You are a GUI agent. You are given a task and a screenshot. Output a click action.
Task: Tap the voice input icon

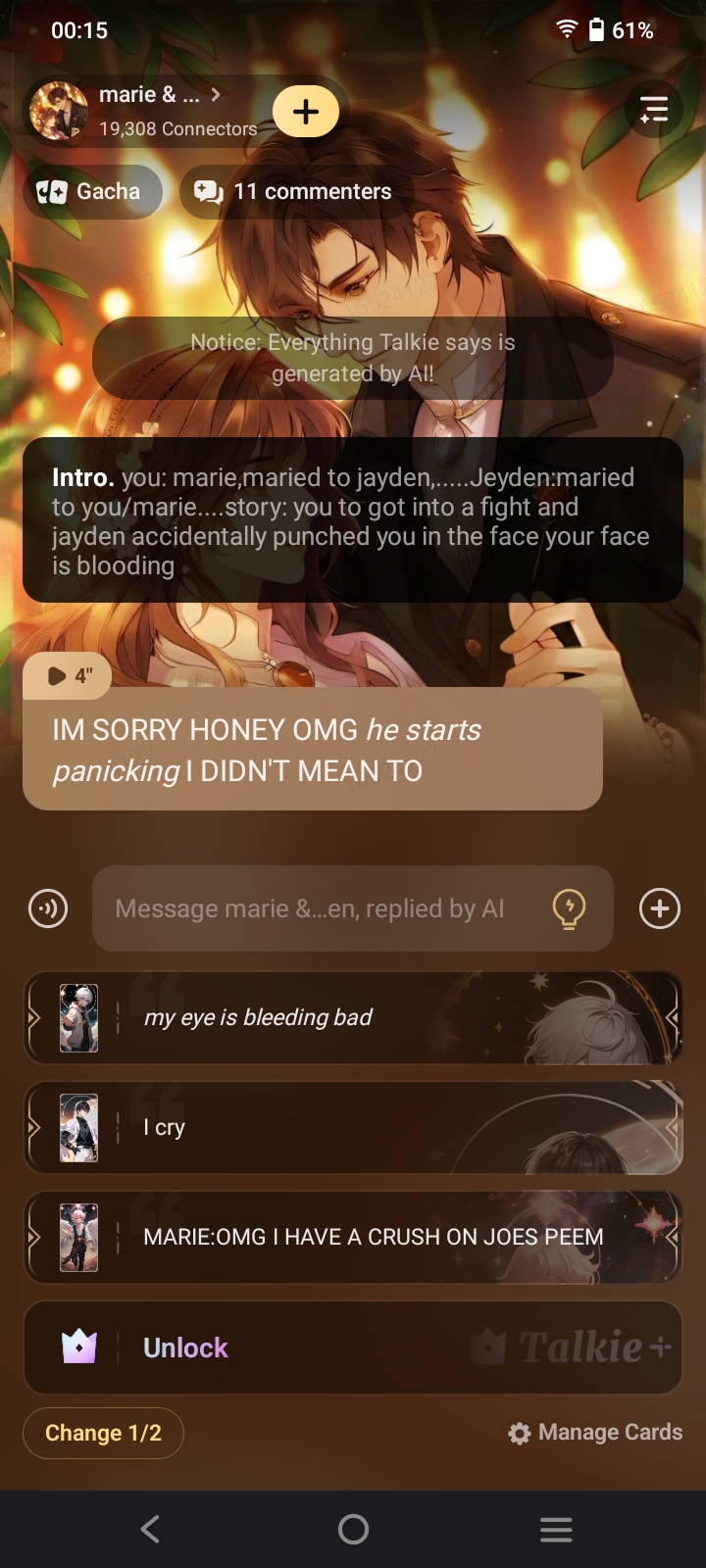48,908
